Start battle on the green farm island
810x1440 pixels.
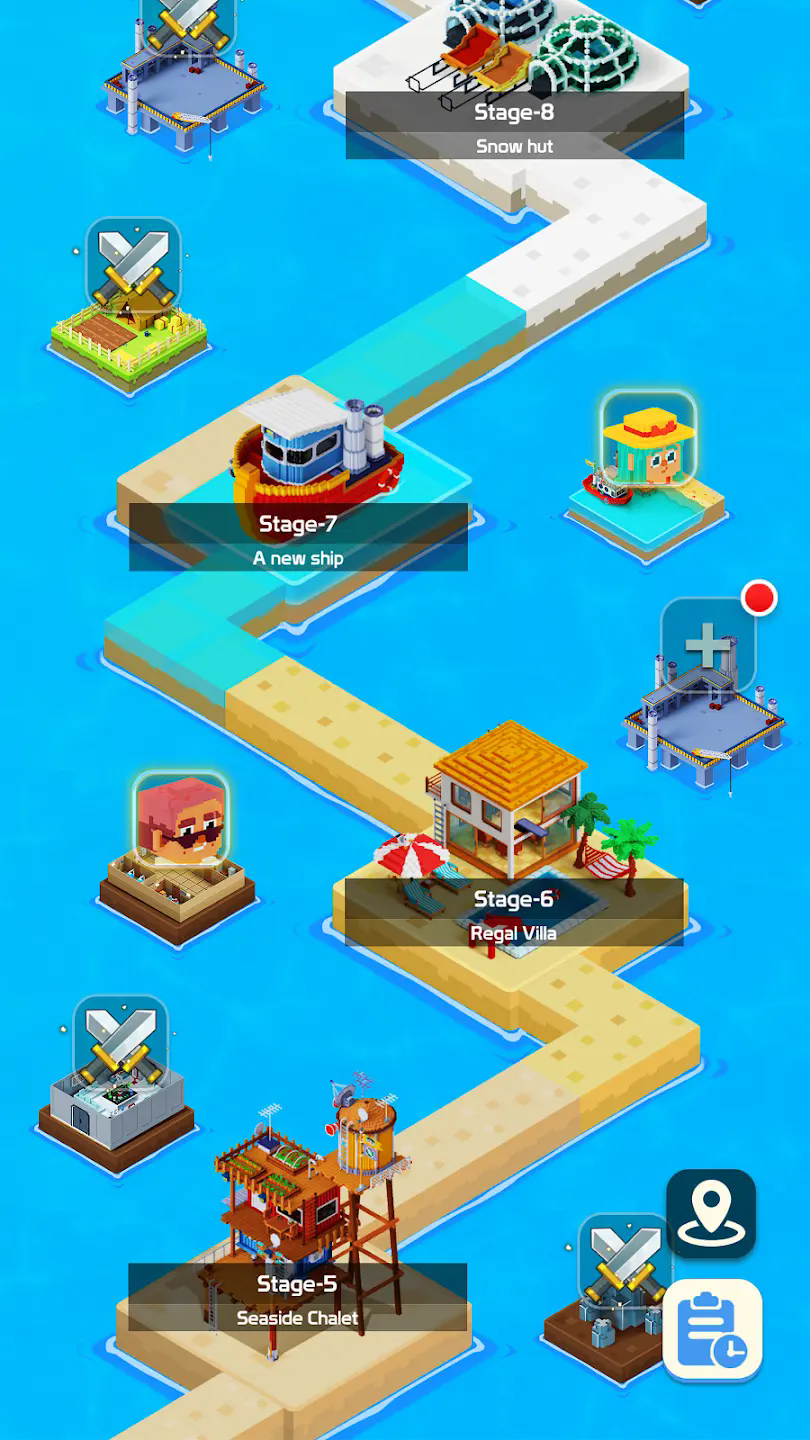(x=133, y=265)
